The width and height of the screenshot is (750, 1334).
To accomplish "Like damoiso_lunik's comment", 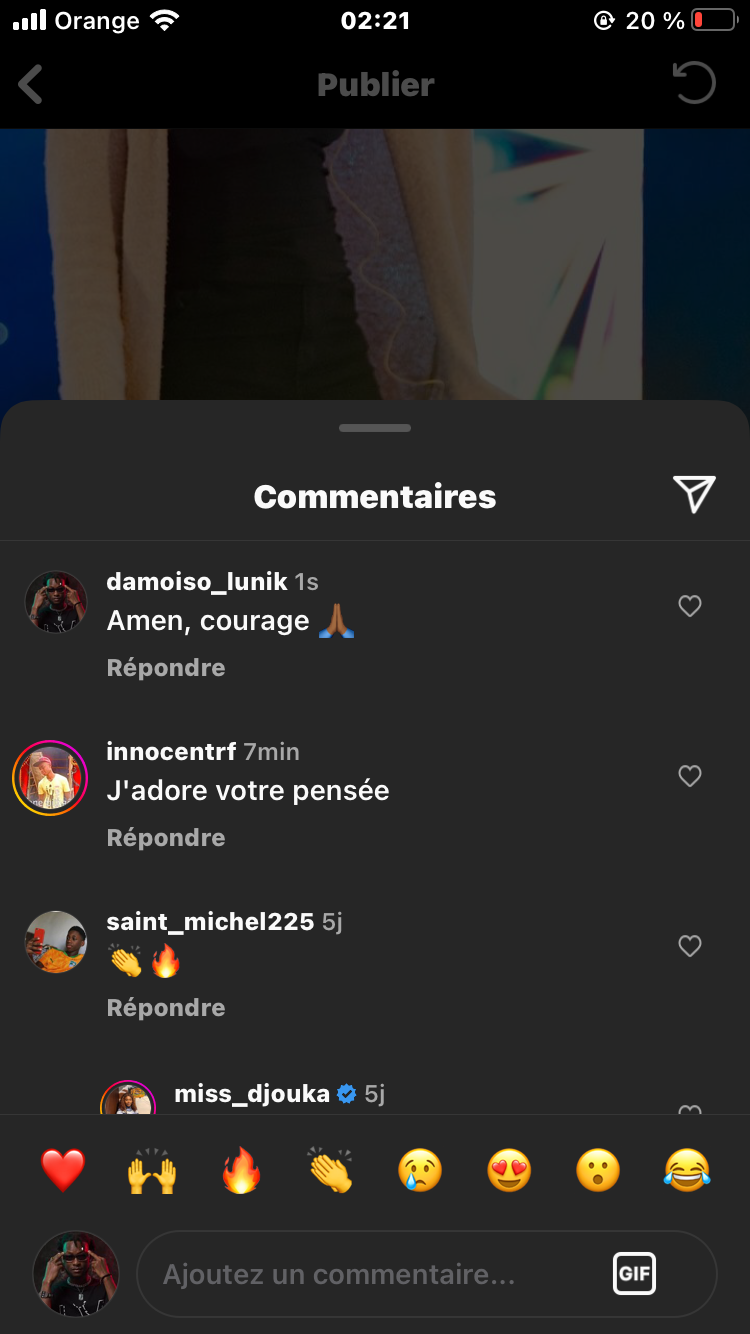I will click(x=690, y=606).
